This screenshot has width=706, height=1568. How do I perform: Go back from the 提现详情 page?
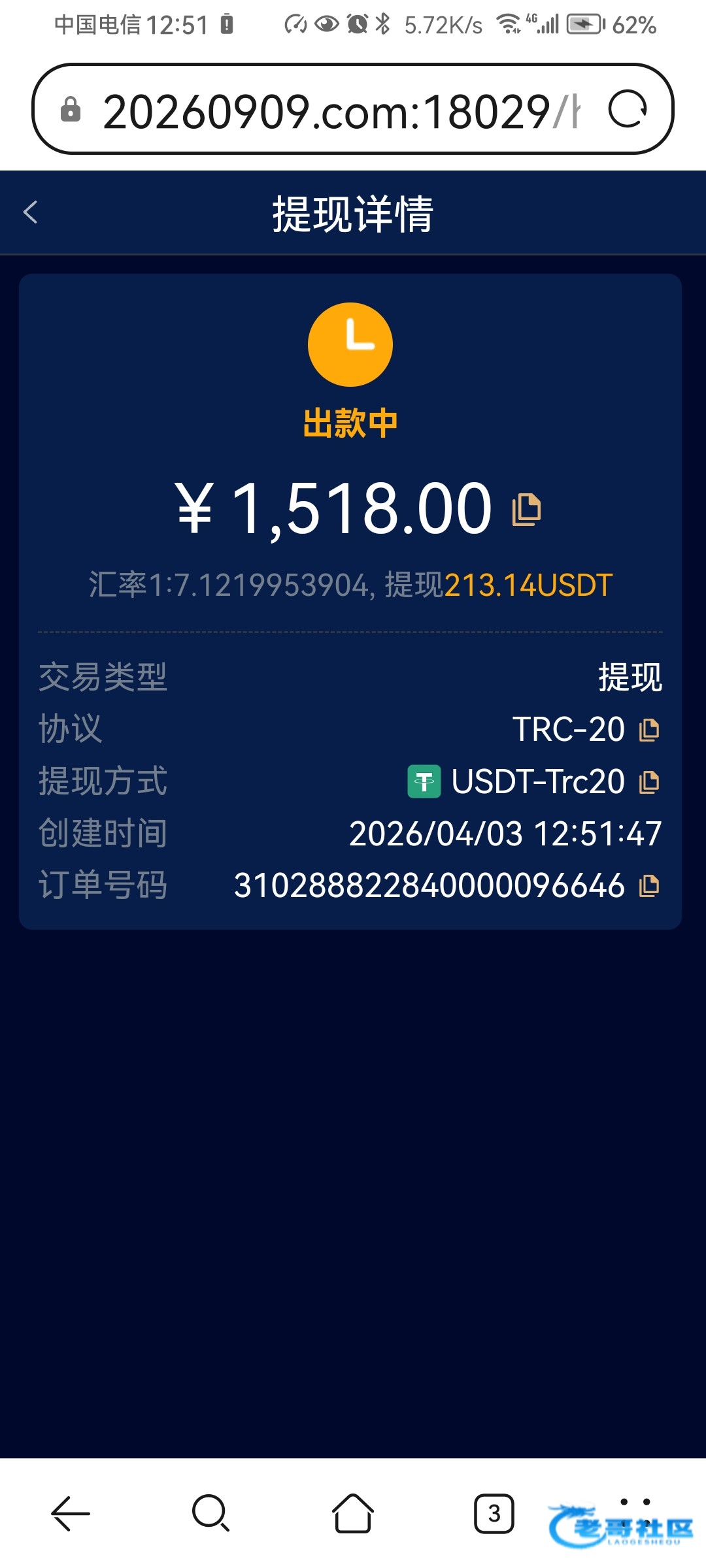pos(31,212)
